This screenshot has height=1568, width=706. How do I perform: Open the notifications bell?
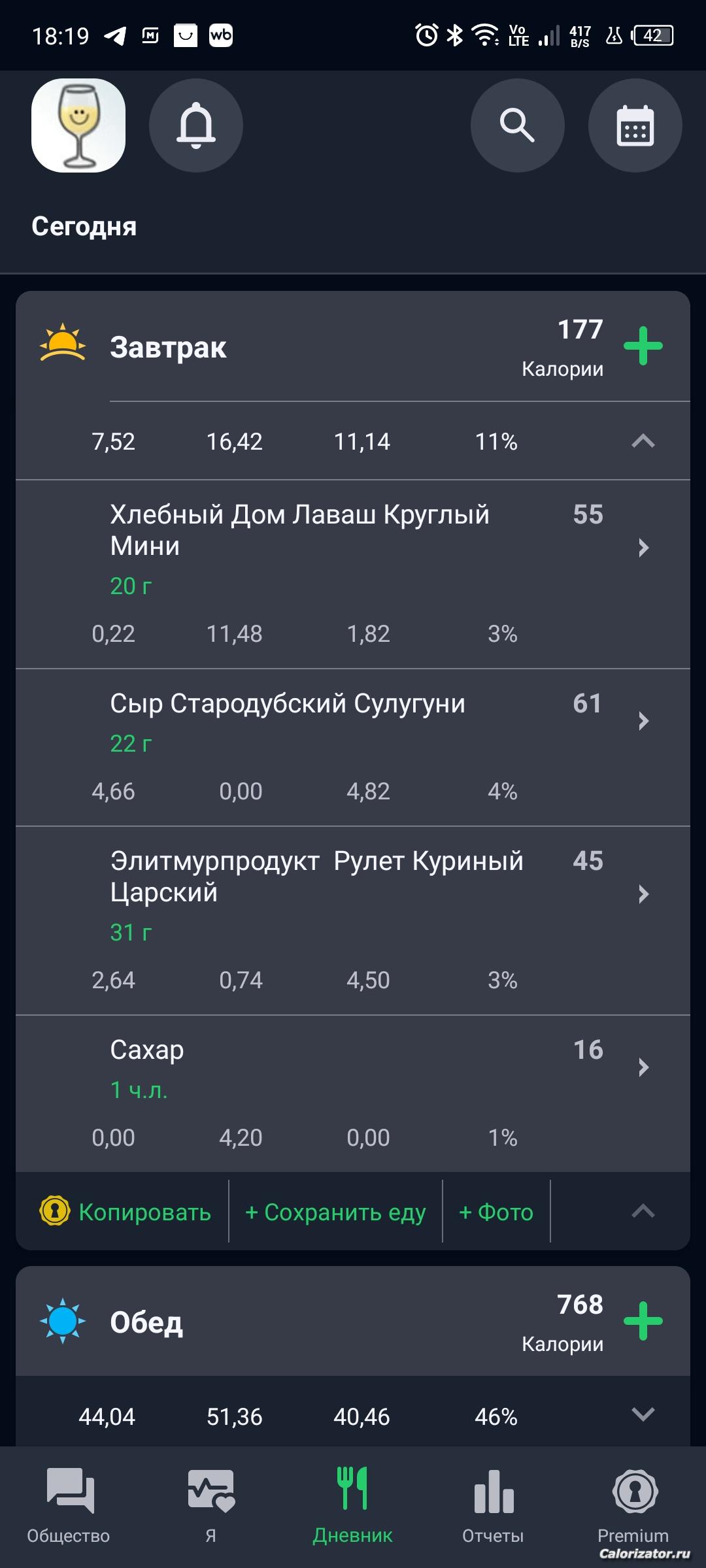click(x=195, y=125)
